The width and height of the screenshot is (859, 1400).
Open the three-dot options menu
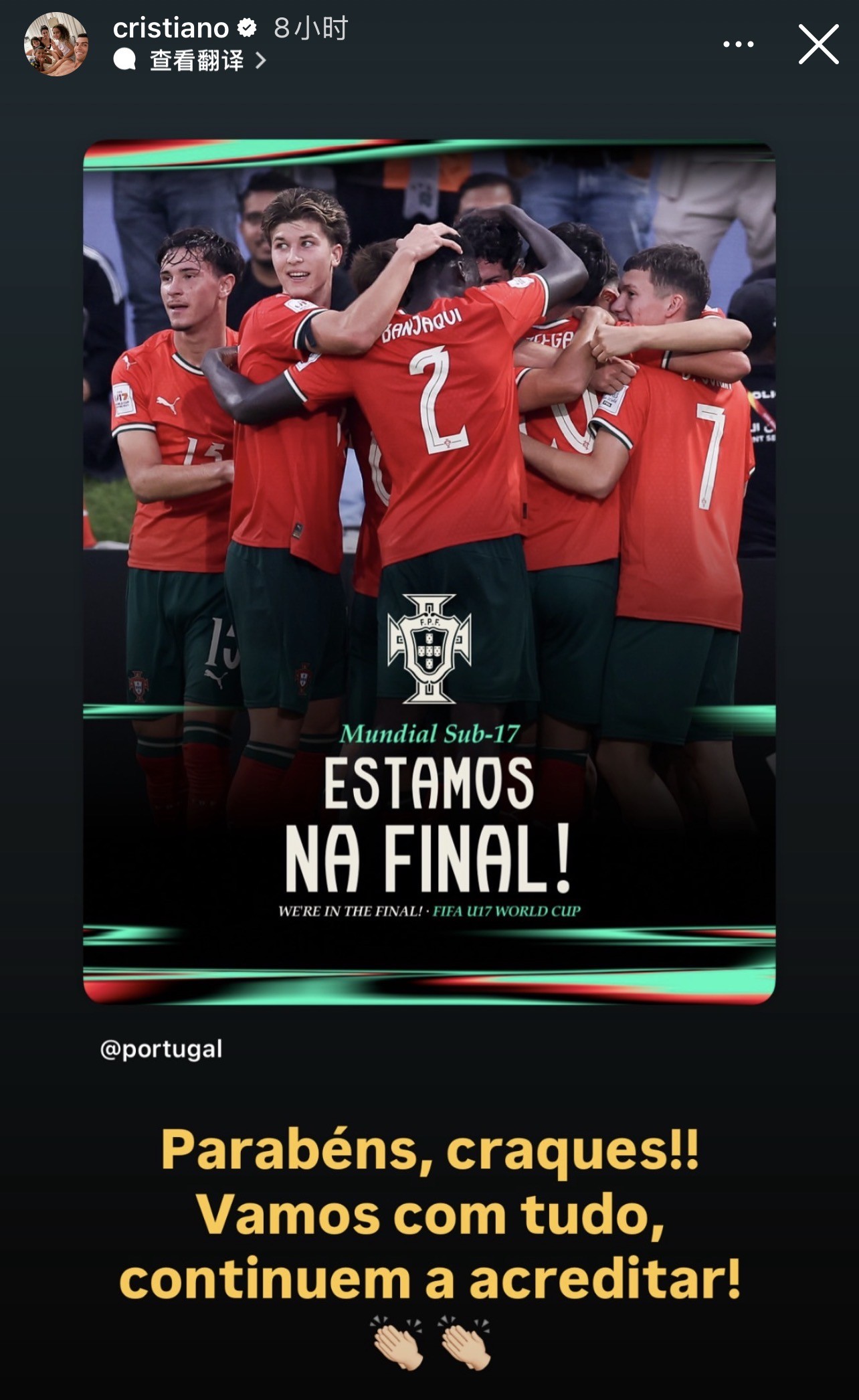(739, 45)
